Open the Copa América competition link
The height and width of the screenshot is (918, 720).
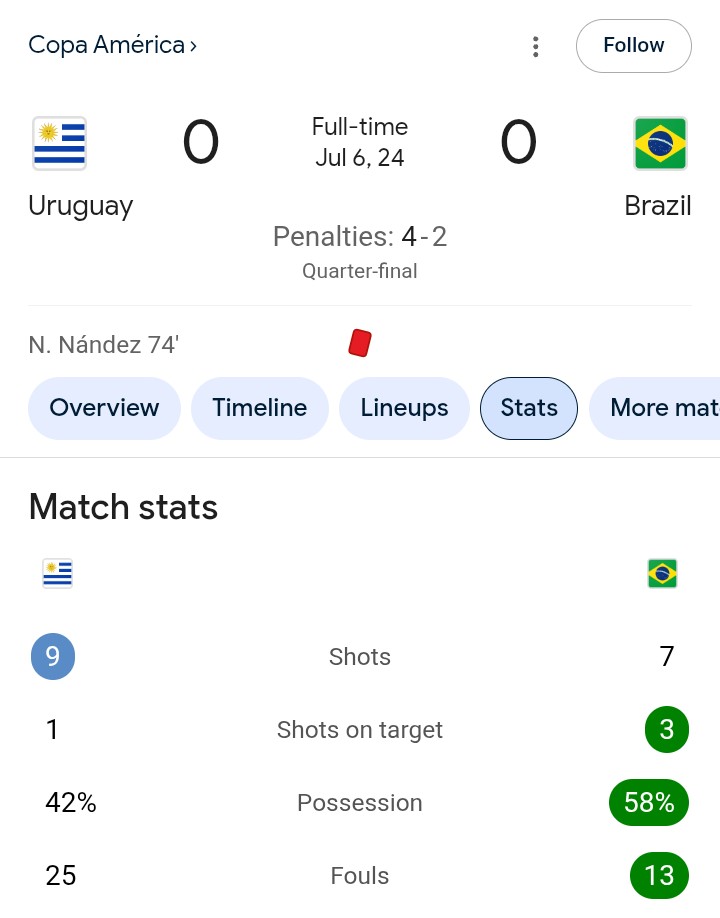coord(112,45)
